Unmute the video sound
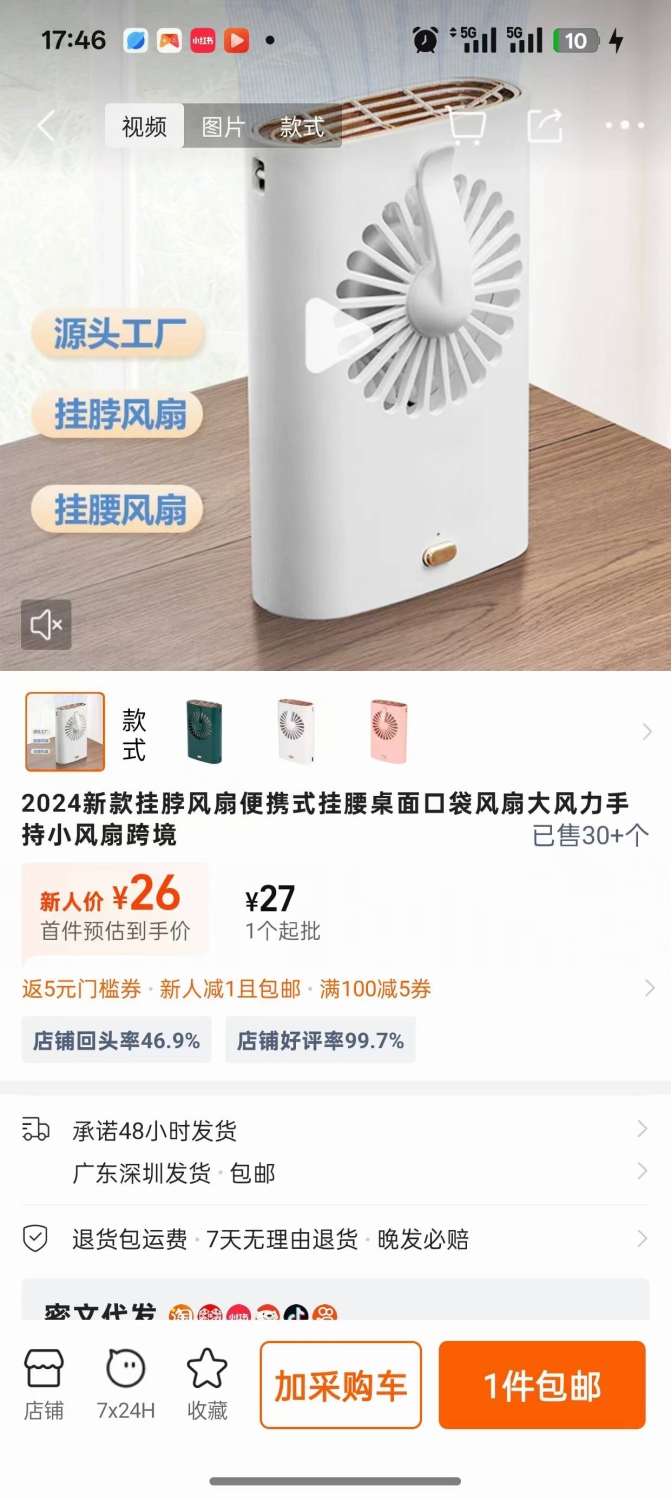Image resolution: width=671 pixels, height=1500 pixels. click(46, 625)
